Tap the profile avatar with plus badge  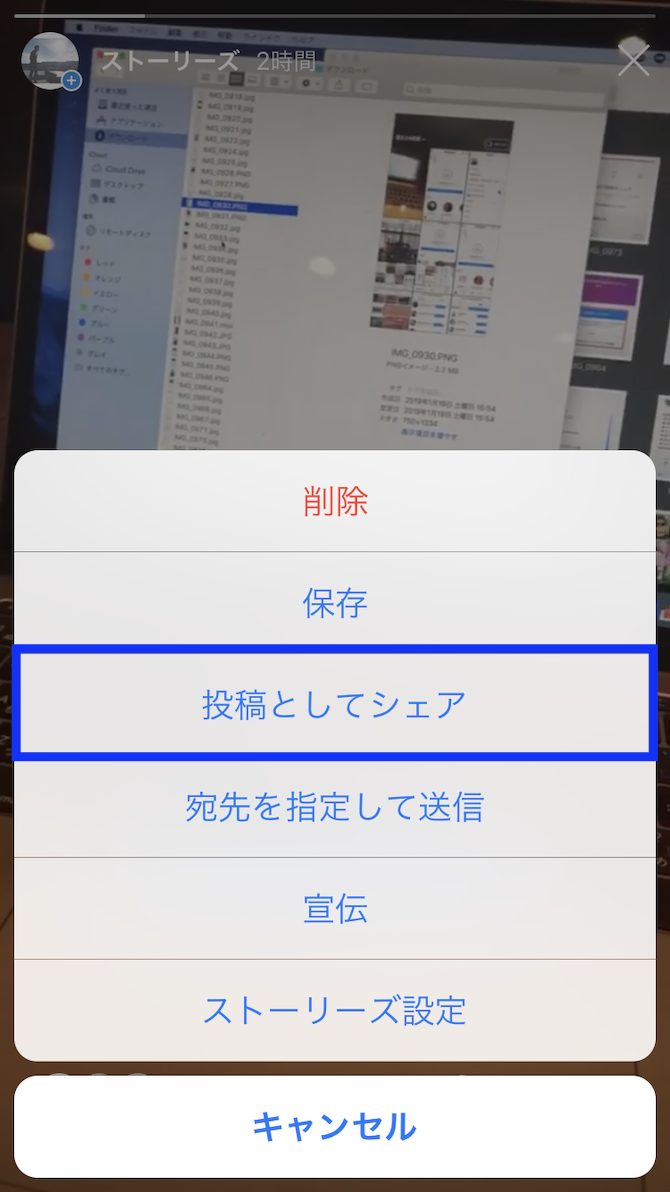coord(50,61)
